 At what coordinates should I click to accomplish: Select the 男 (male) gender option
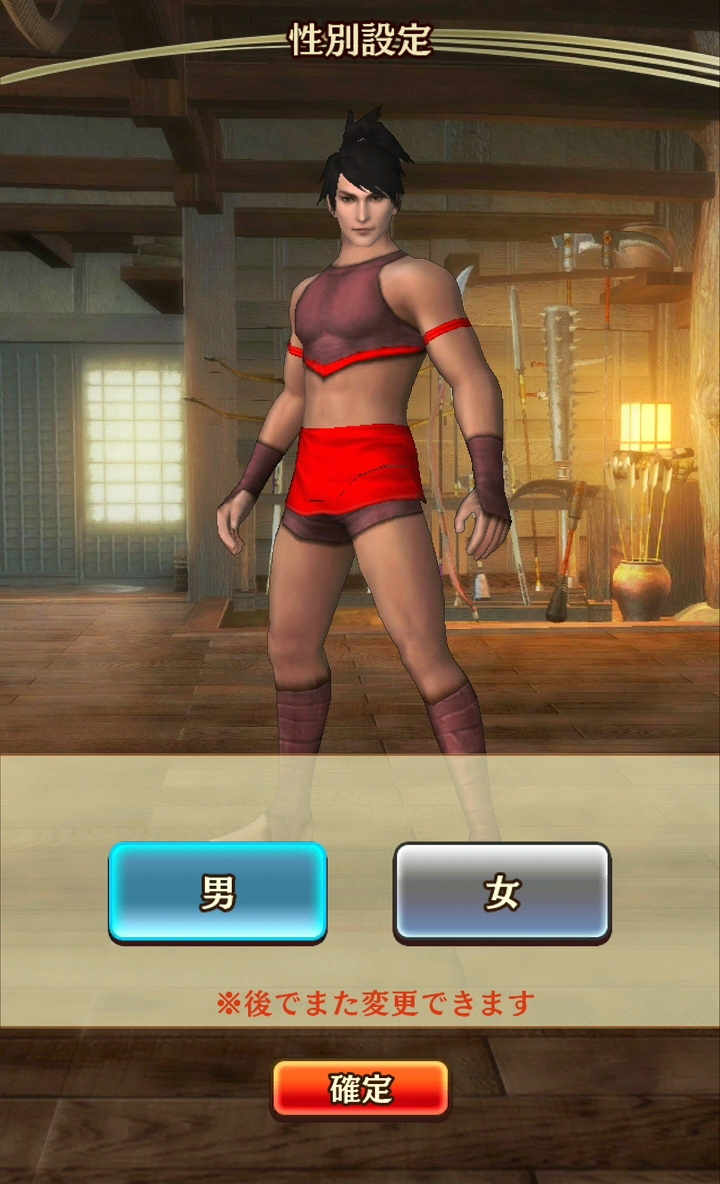pyautogui.click(x=218, y=892)
